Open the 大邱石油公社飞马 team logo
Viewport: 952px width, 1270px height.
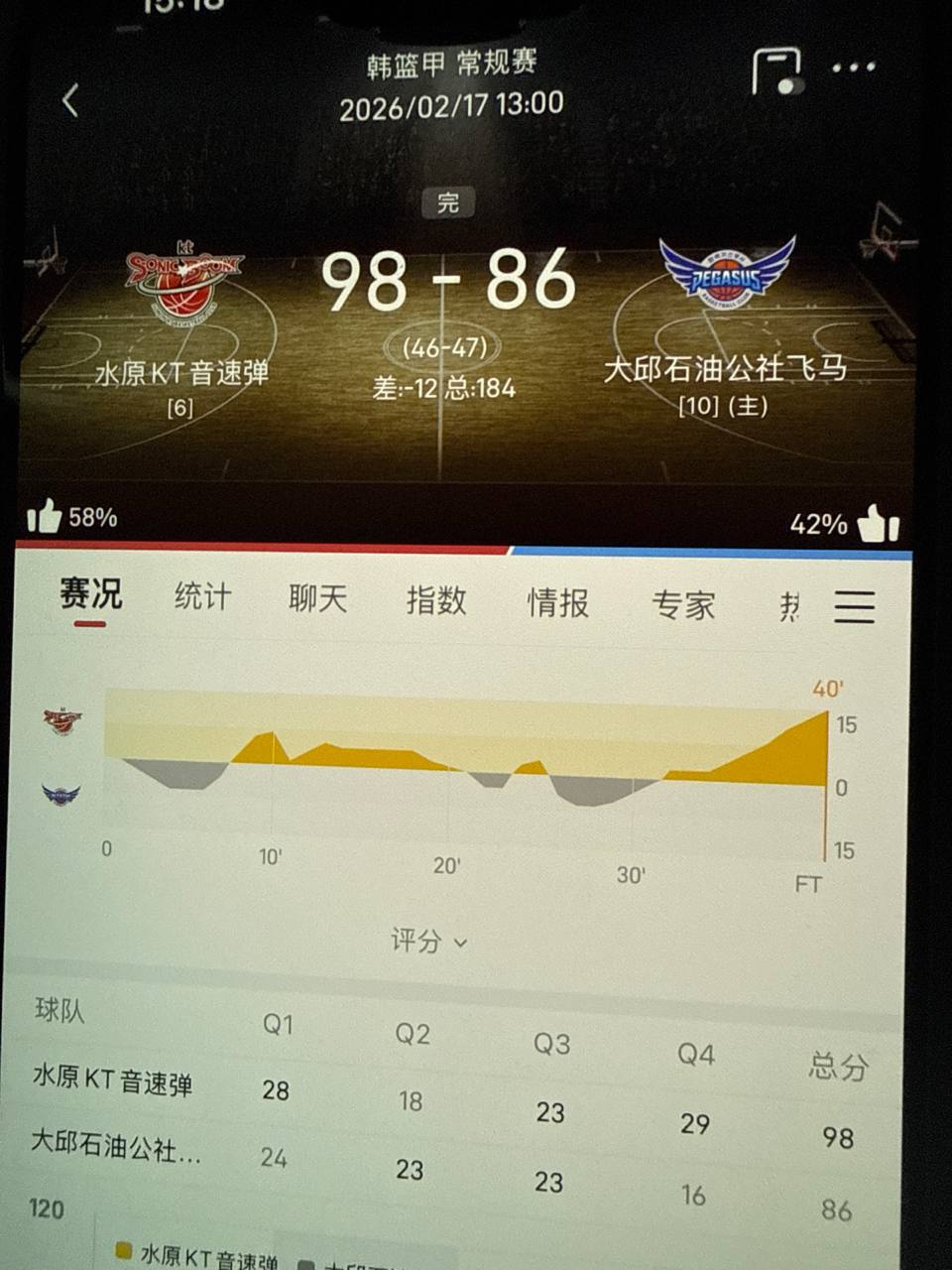[x=728, y=272]
